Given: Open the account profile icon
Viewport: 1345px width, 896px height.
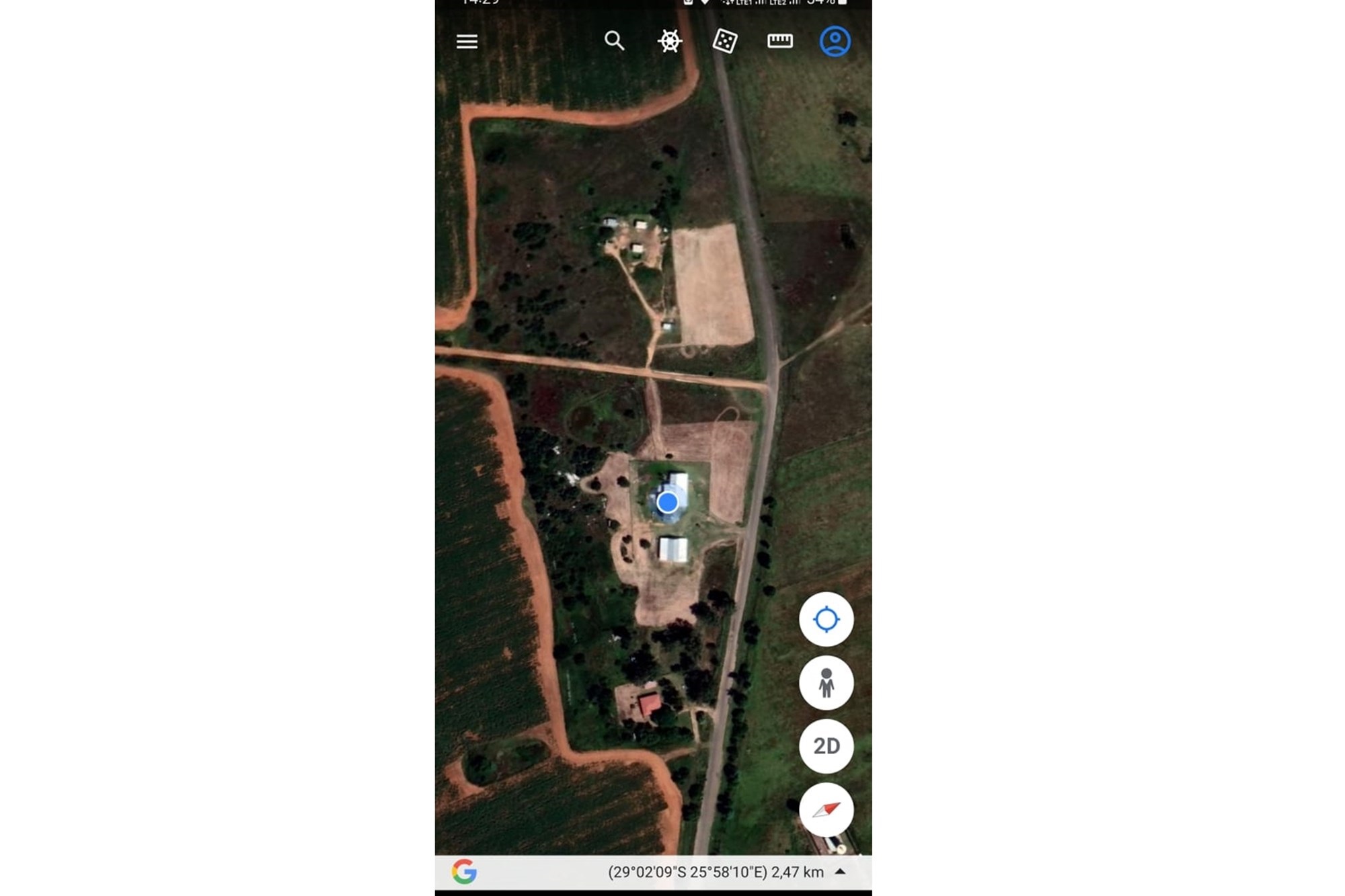Looking at the screenshot, I should (x=835, y=42).
